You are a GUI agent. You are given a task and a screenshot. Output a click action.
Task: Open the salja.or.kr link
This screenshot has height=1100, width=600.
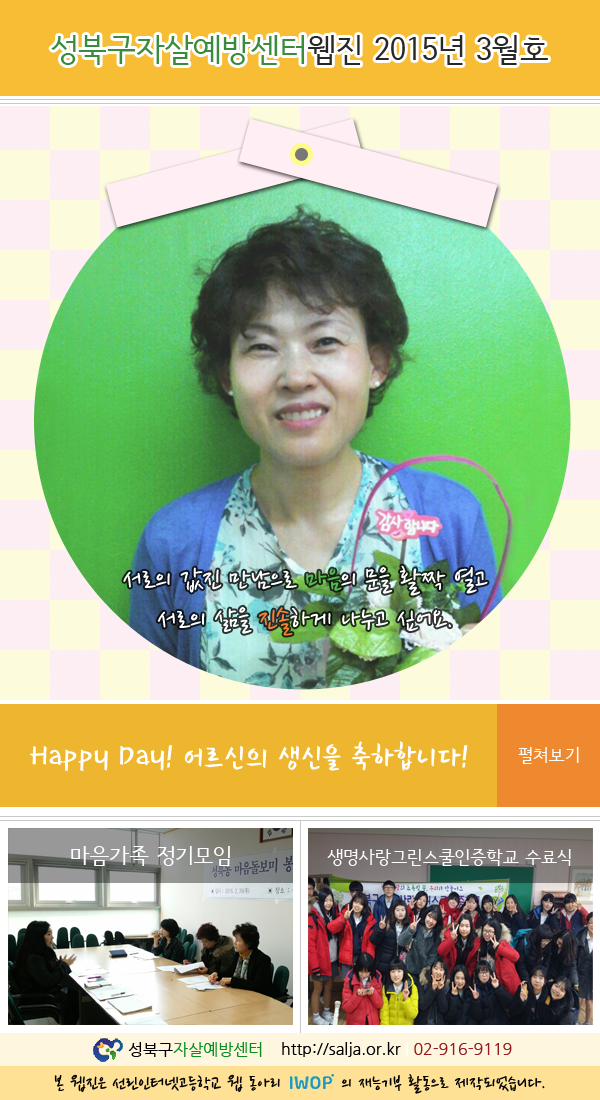[x=340, y=1049]
